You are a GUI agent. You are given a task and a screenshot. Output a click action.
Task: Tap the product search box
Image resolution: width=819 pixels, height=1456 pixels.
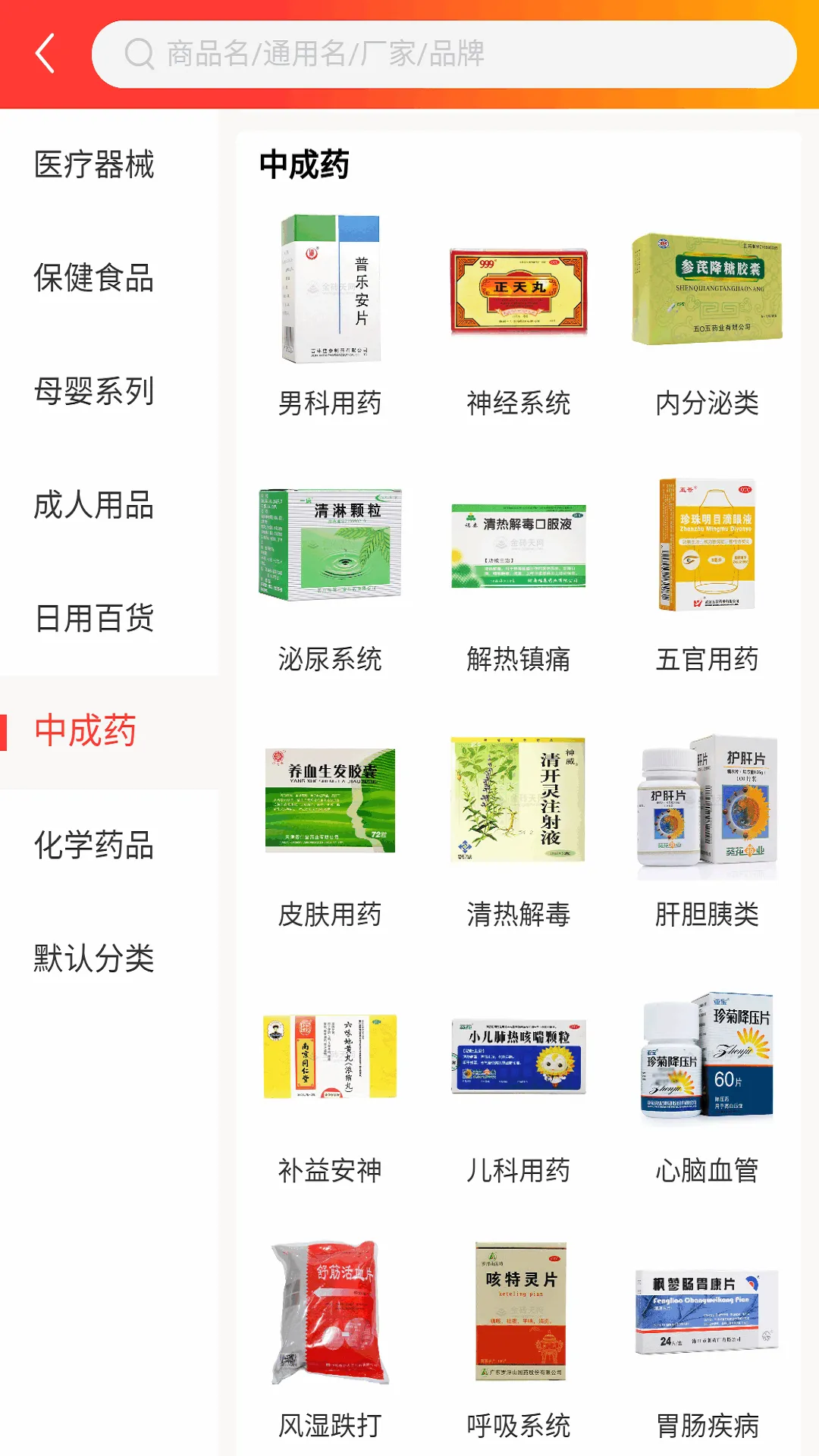click(444, 54)
